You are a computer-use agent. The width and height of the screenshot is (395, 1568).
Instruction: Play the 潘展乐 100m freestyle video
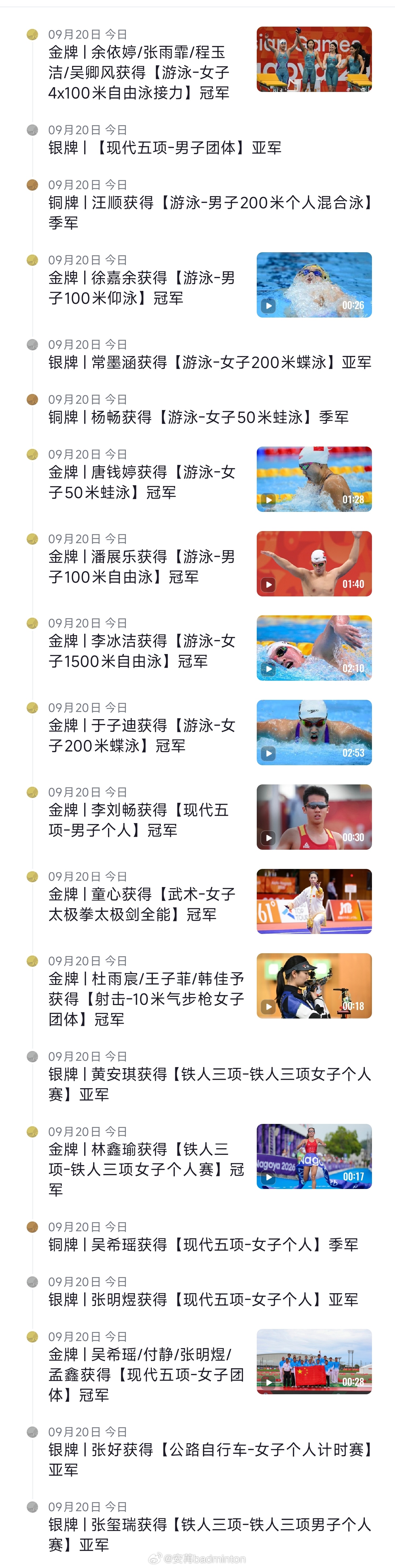tap(314, 564)
